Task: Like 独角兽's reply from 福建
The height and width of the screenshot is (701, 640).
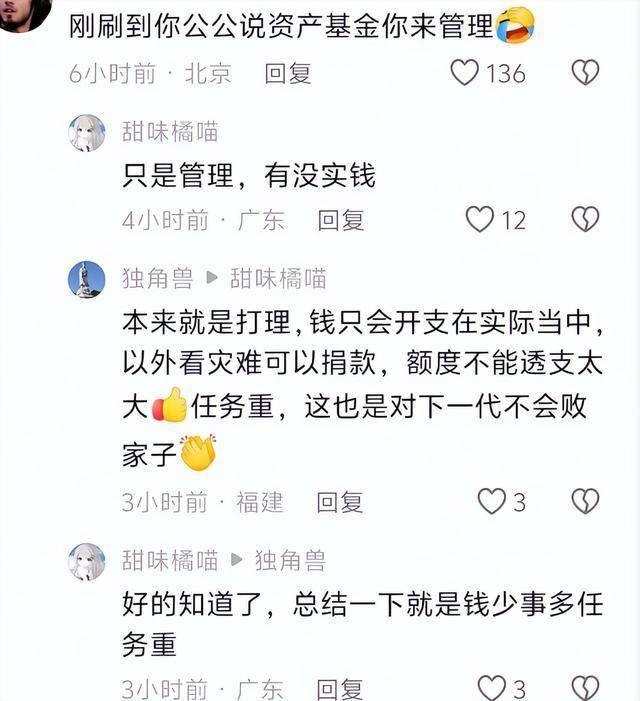Action: pos(491,501)
